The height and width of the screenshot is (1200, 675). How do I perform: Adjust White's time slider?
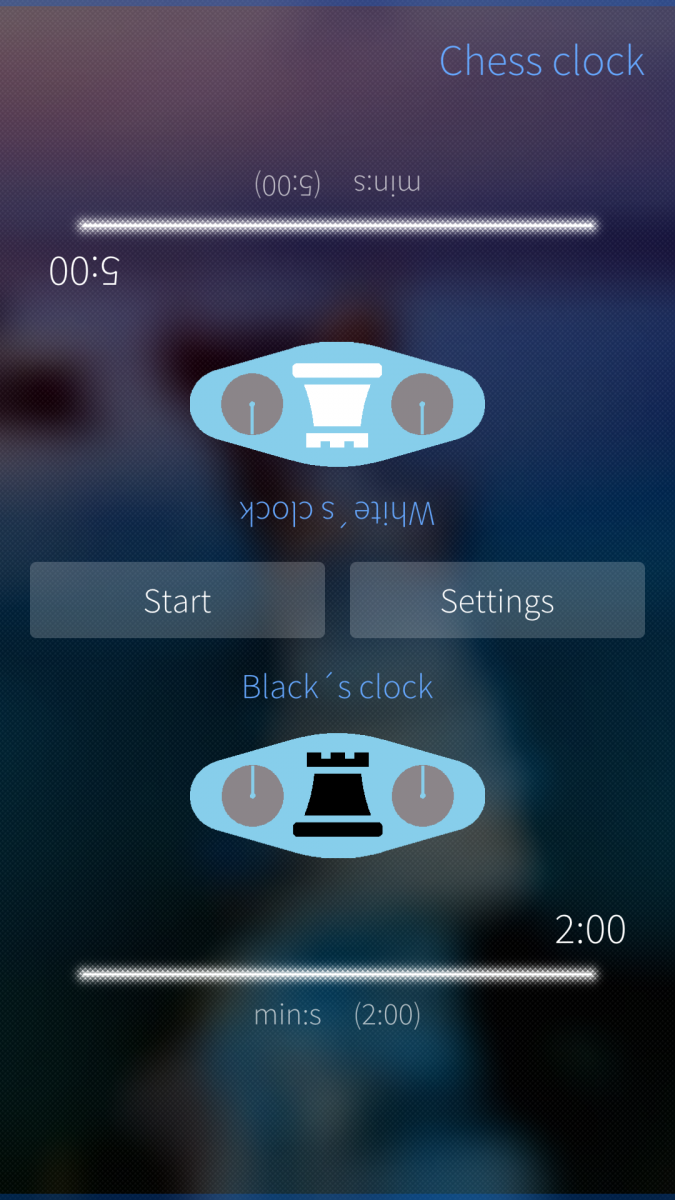pos(337,225)
